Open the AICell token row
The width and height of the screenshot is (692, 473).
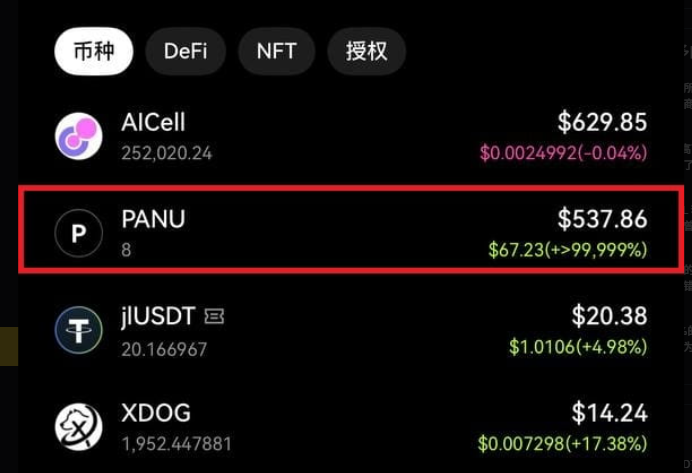point(350,137)
